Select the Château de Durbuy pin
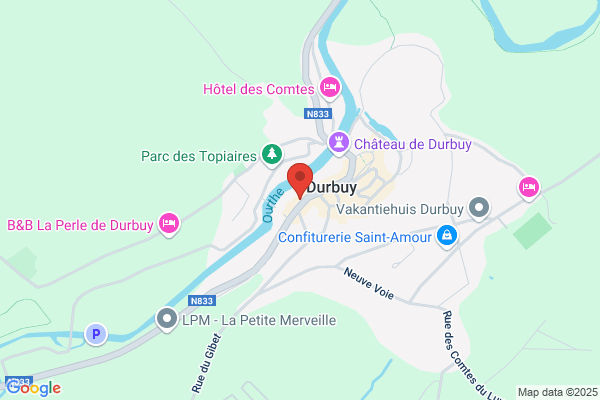 pos(339,143)
